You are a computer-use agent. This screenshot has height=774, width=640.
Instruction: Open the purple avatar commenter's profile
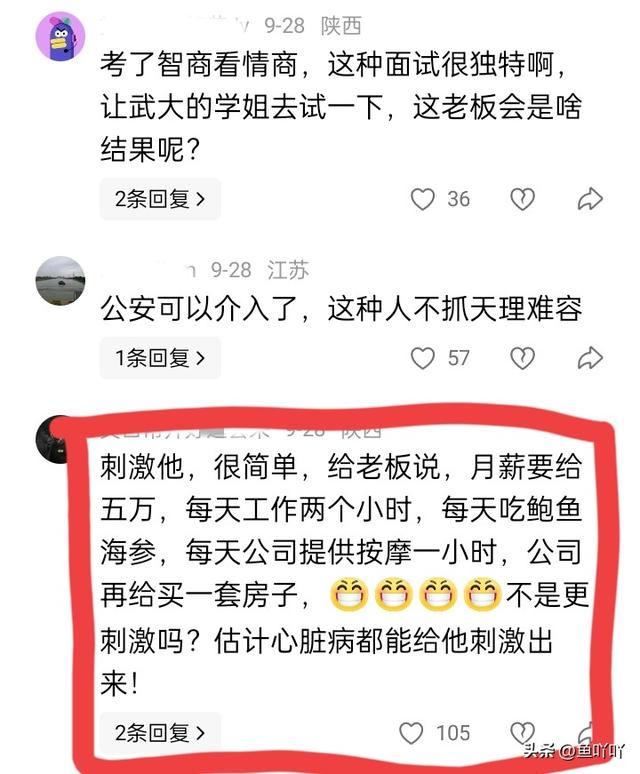[60, 37]
